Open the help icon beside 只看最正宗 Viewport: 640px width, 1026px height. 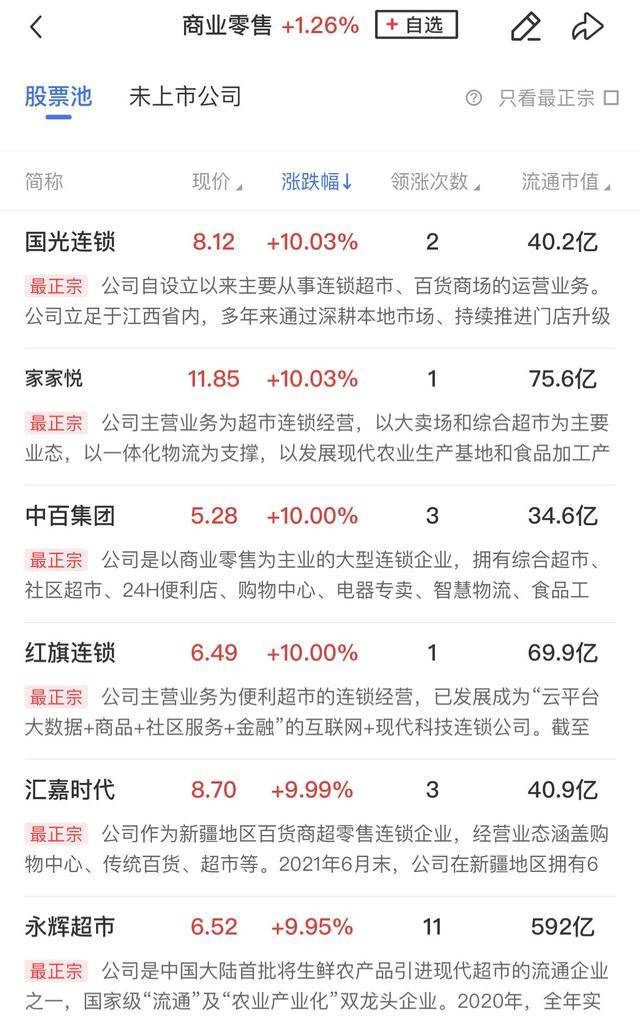click(x=474, y=98)
